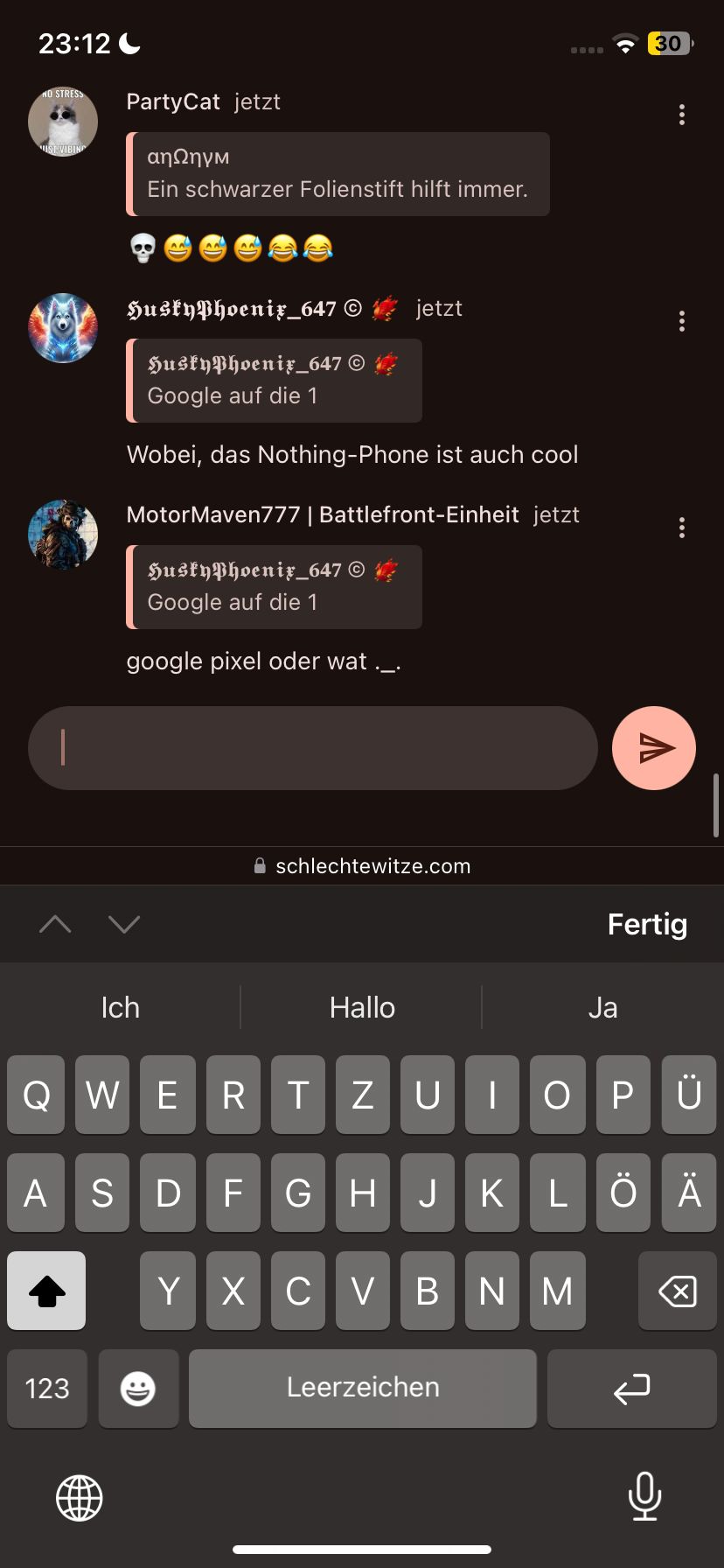Open overflow menu on PartyCat's message
Screen dimensions: 724x1568
tap(681, 115)
